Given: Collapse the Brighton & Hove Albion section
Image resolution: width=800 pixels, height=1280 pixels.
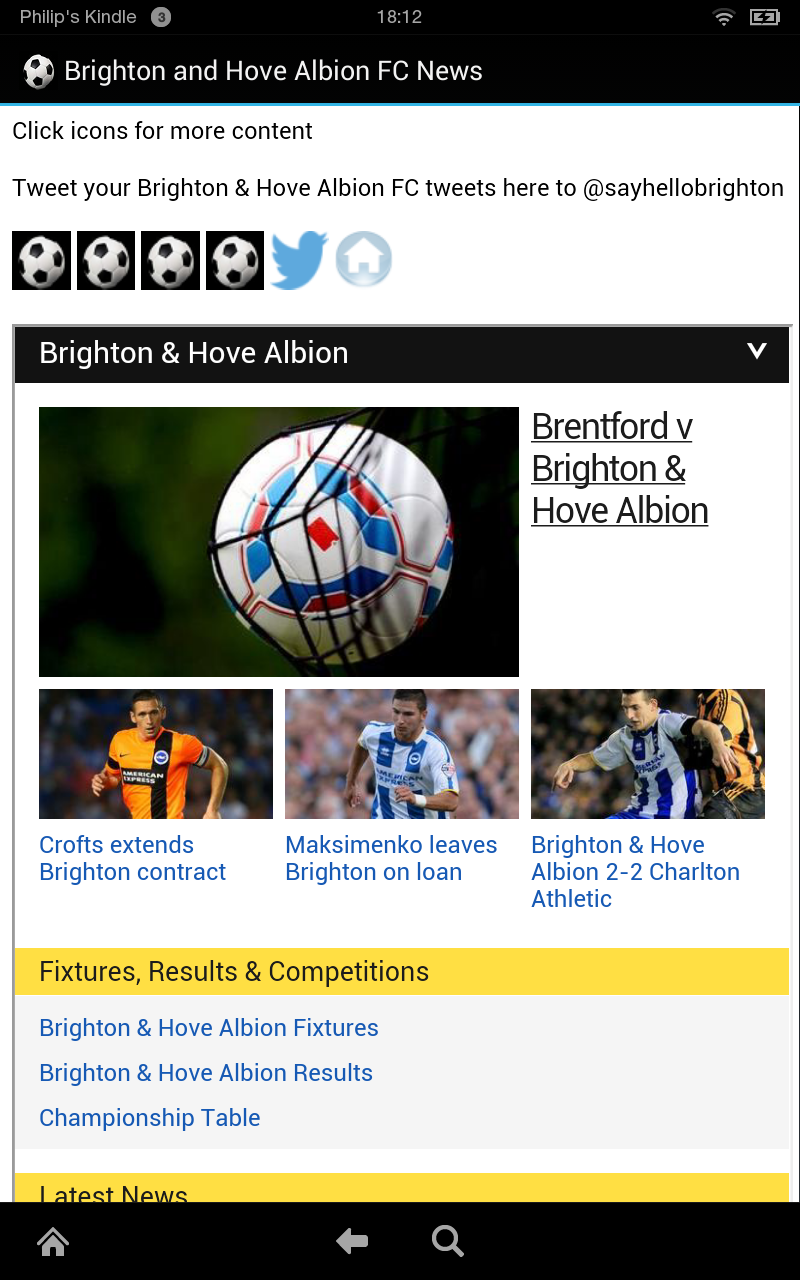Looking at the screenshot, I should pos(757,351).
